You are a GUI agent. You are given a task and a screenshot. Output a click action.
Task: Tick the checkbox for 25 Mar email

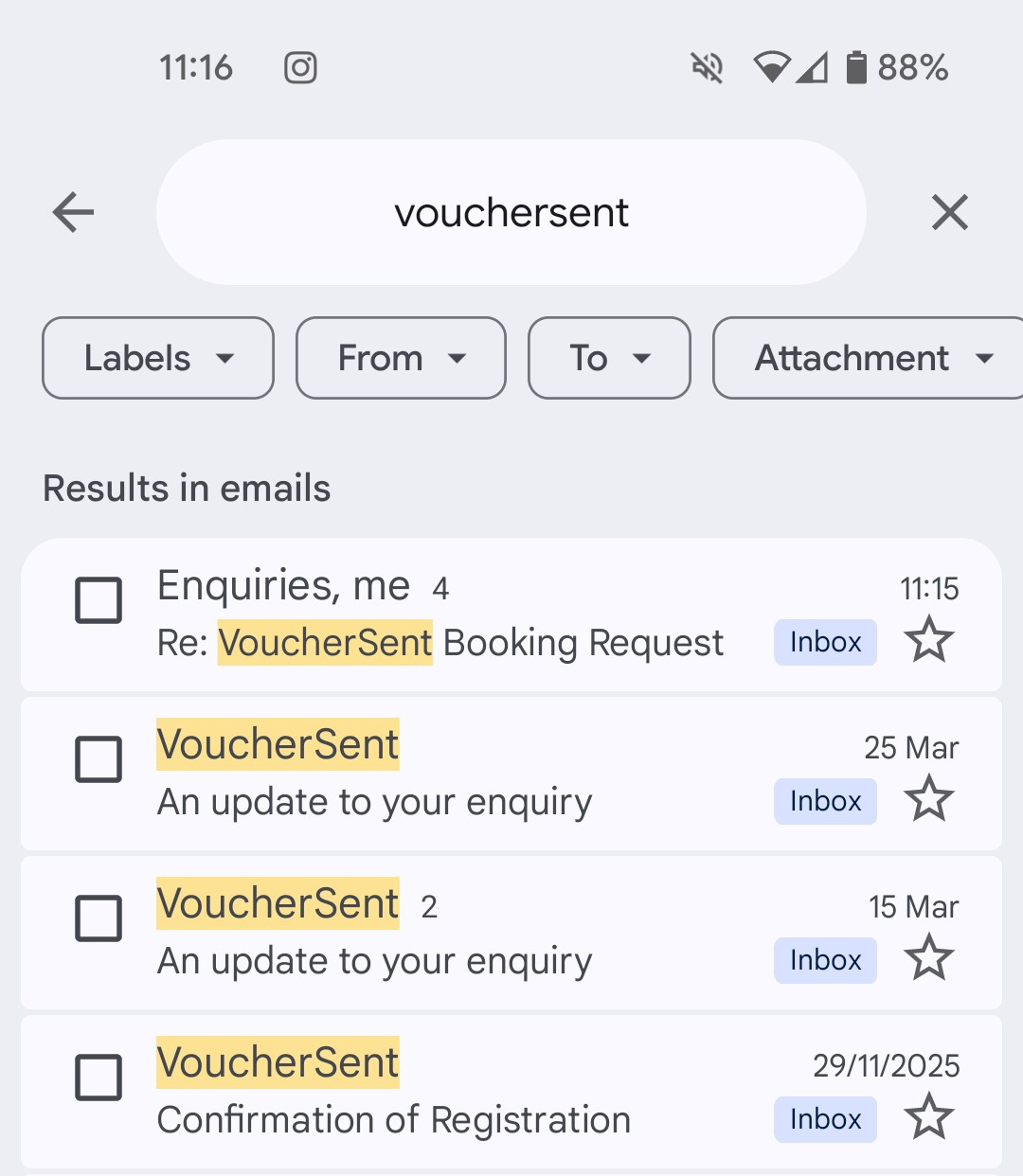coord(99,759)
